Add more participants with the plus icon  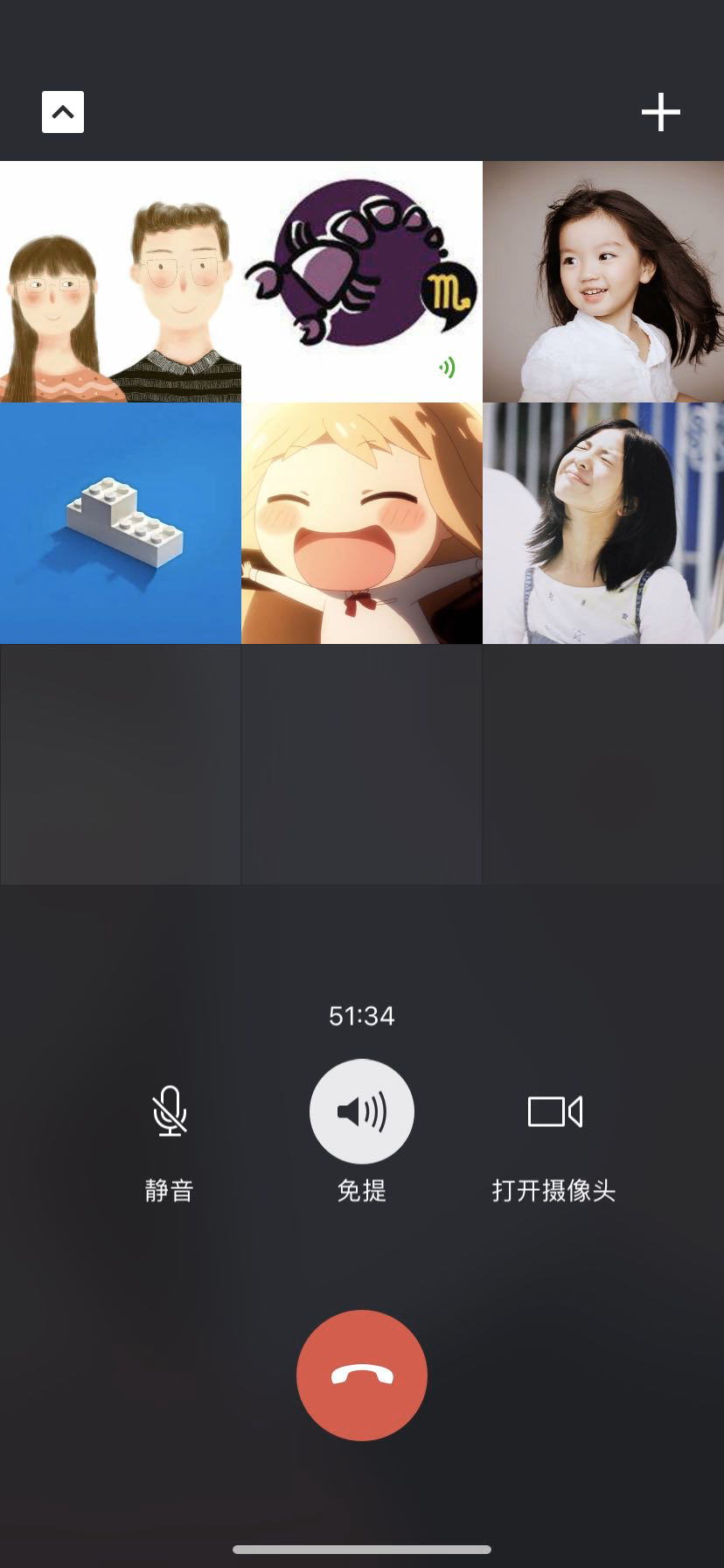click(661, 112)
